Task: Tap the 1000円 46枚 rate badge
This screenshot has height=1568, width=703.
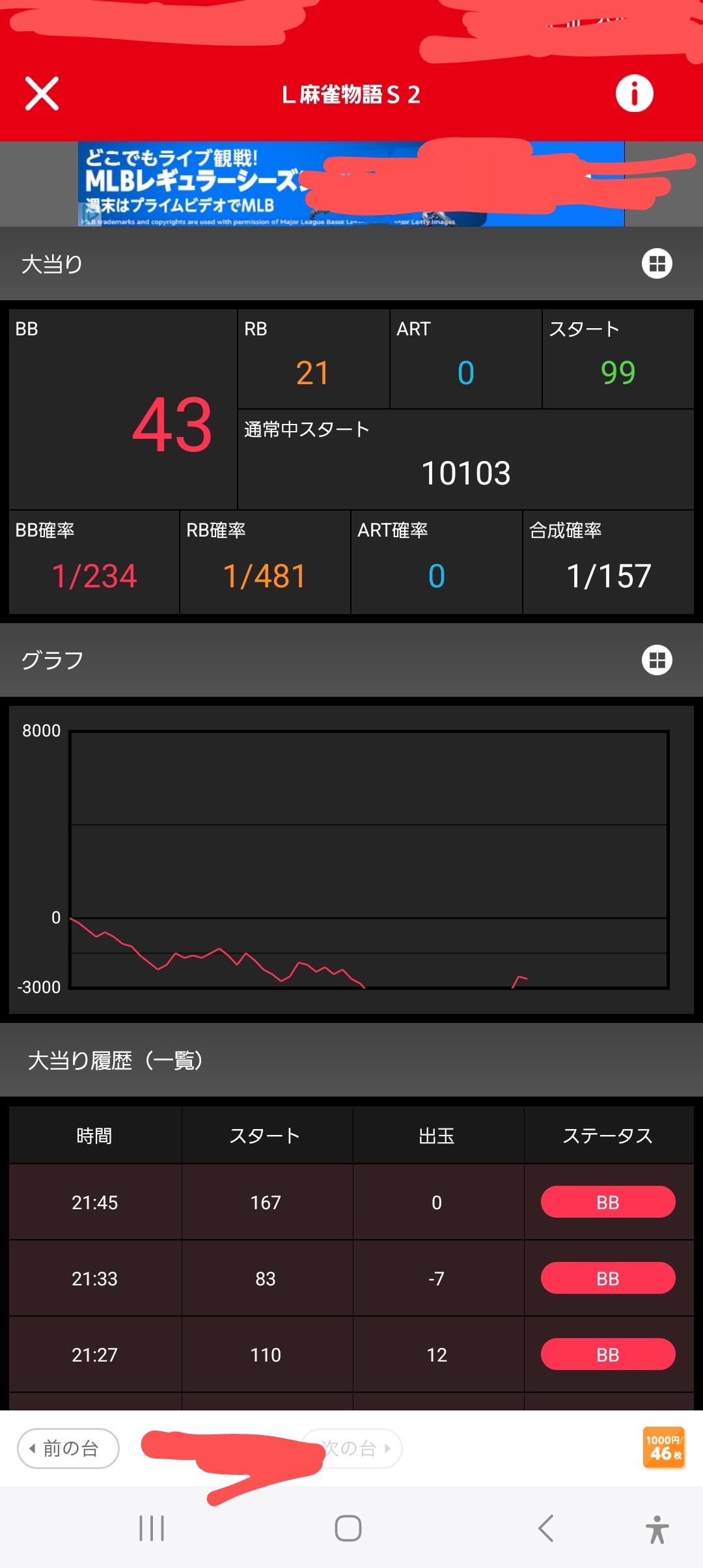Action: pyautogui.click(x=663, y=1448)
